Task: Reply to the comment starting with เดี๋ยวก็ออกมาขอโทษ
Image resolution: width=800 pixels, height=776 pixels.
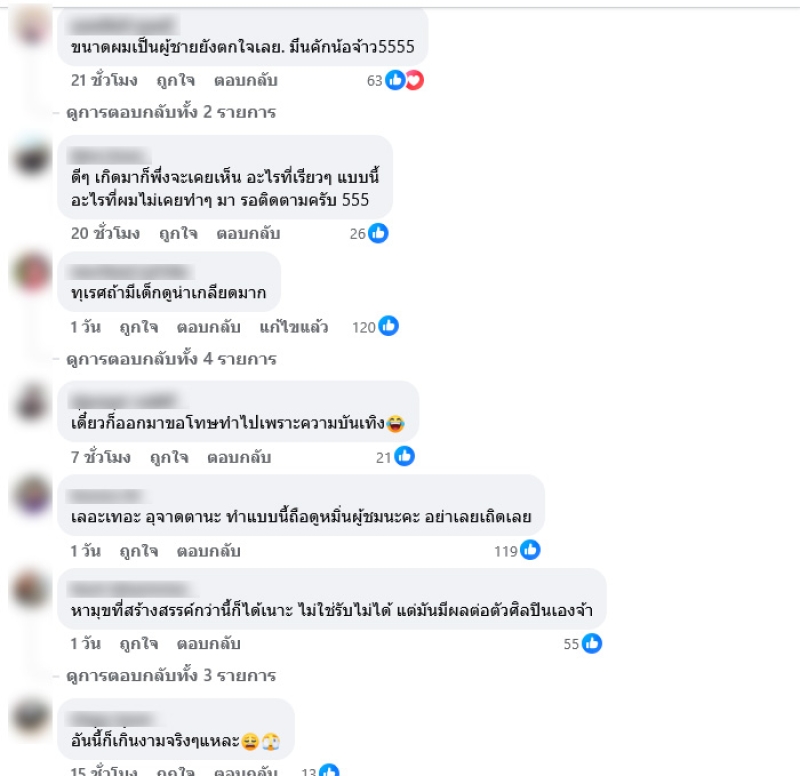Action: pos(237,457)
